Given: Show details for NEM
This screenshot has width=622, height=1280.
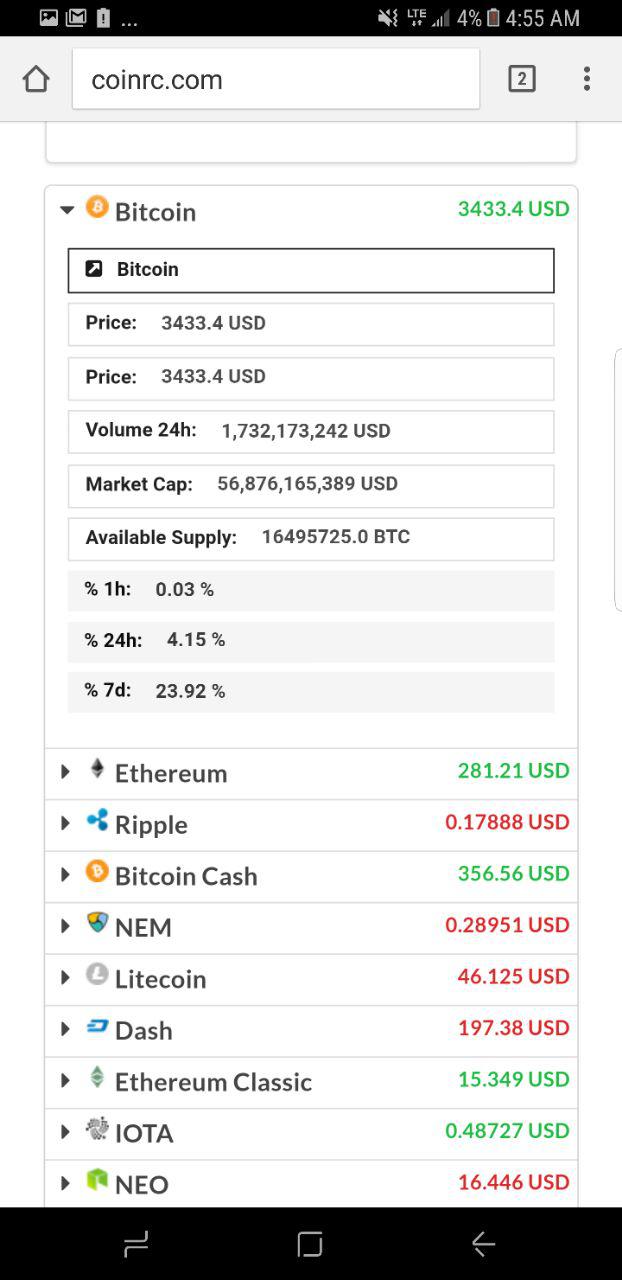Looking at the screenshot, I should pyautogui.click(x=311, y=927).
